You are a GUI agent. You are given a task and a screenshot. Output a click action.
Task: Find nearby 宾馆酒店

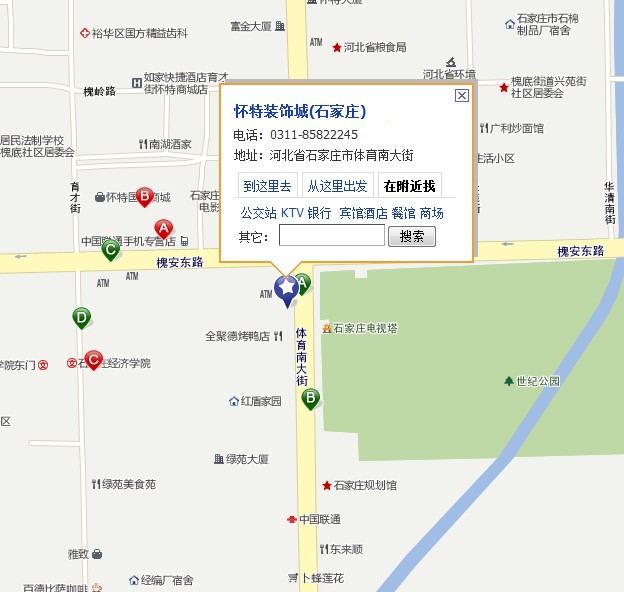click(363, 213)
